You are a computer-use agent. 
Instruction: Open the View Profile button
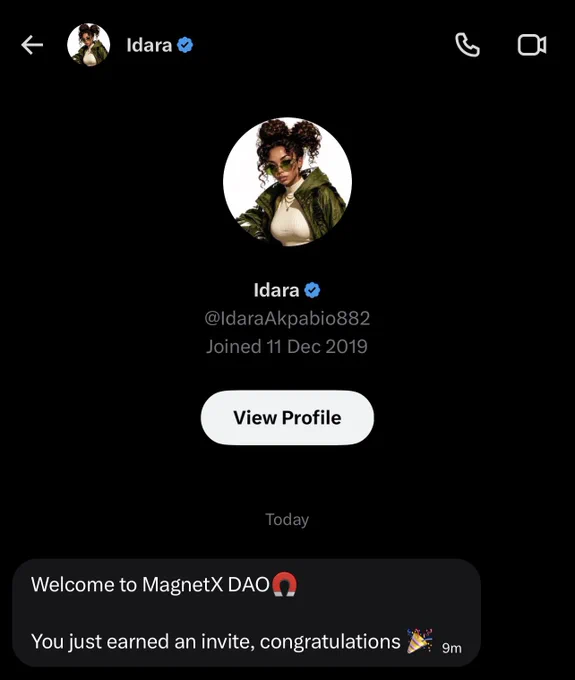(x=287, y=418)
